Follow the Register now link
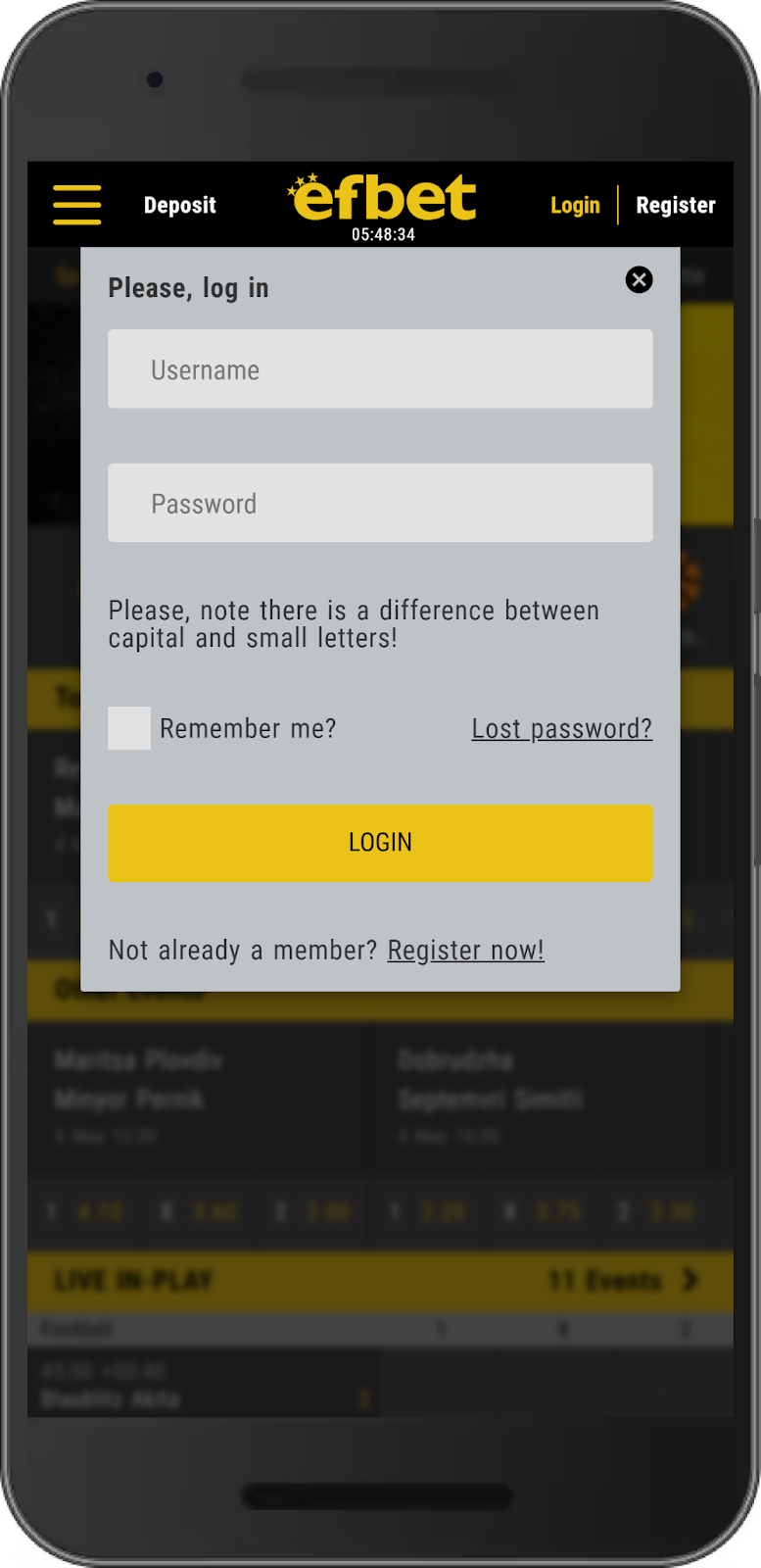 point(465,950)
